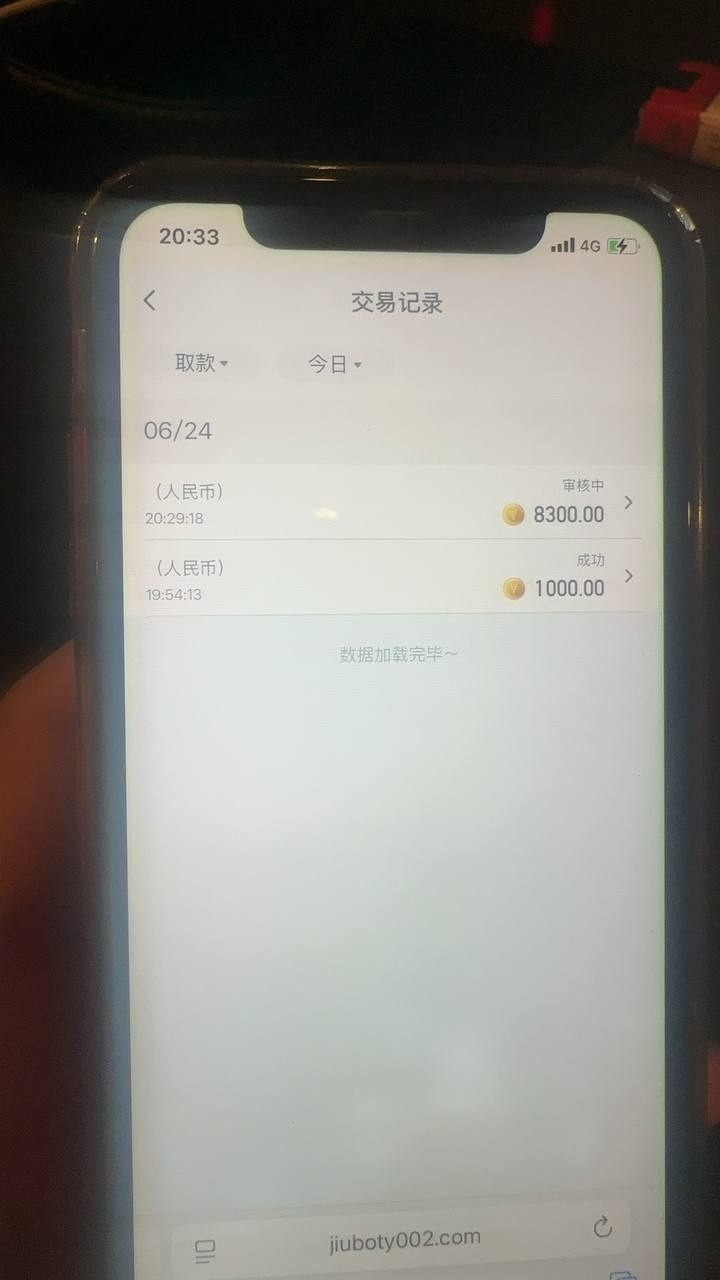Screen dimensions: 720x1280
Task: Tap the cellular signal bars icon
Action: click(x=563, y=244)
